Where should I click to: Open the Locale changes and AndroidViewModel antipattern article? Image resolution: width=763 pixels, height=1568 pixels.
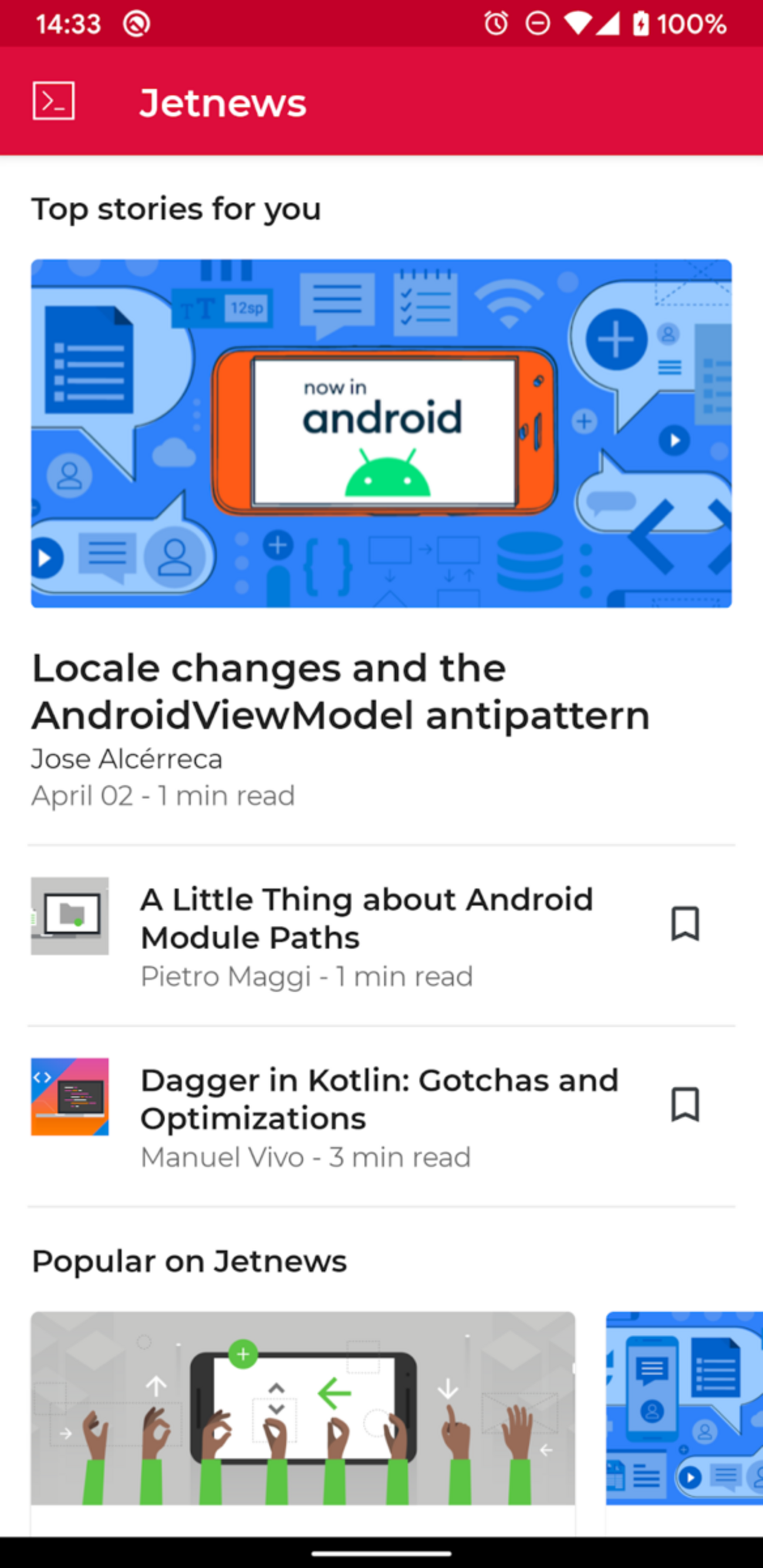(x=341, y=692)
